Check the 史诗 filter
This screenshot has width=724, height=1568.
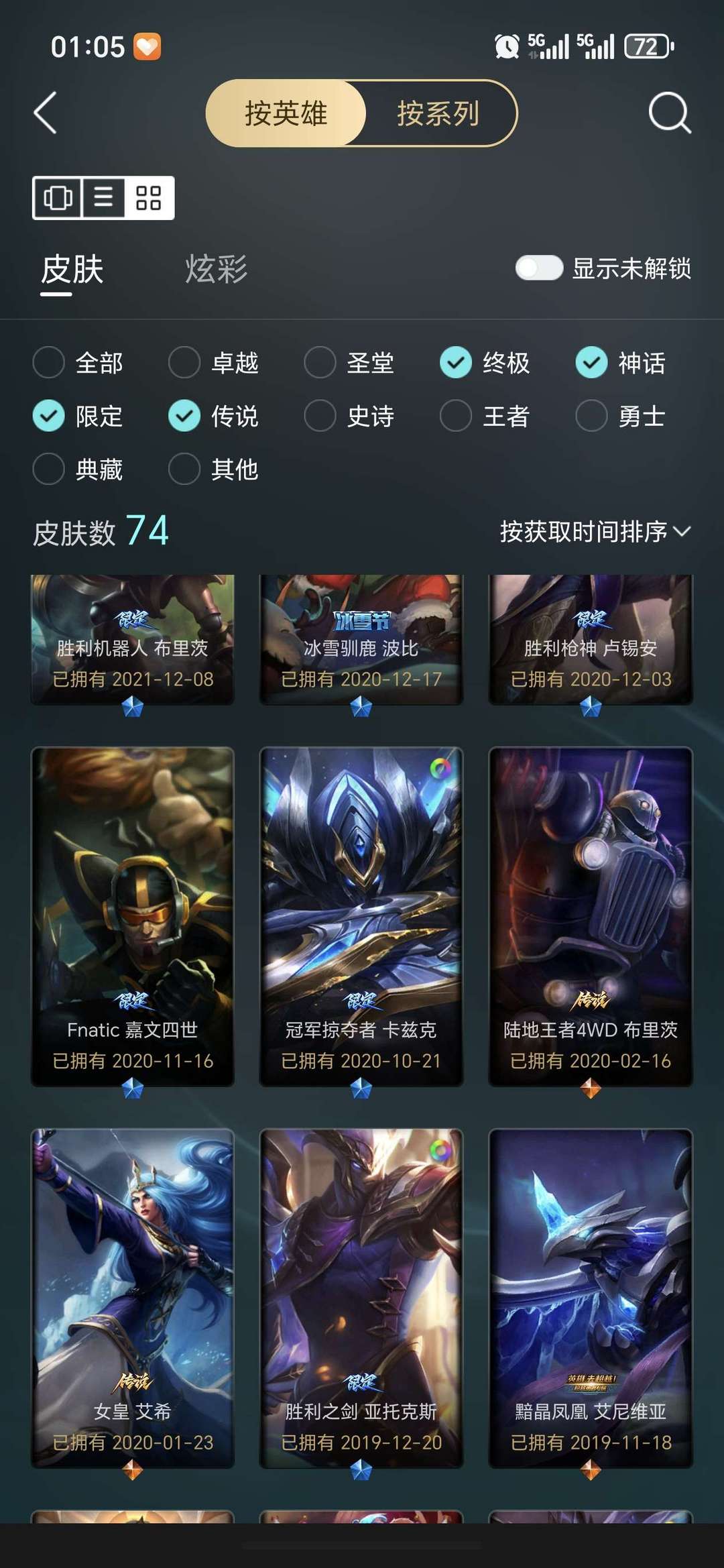click(x=320, y=416)
